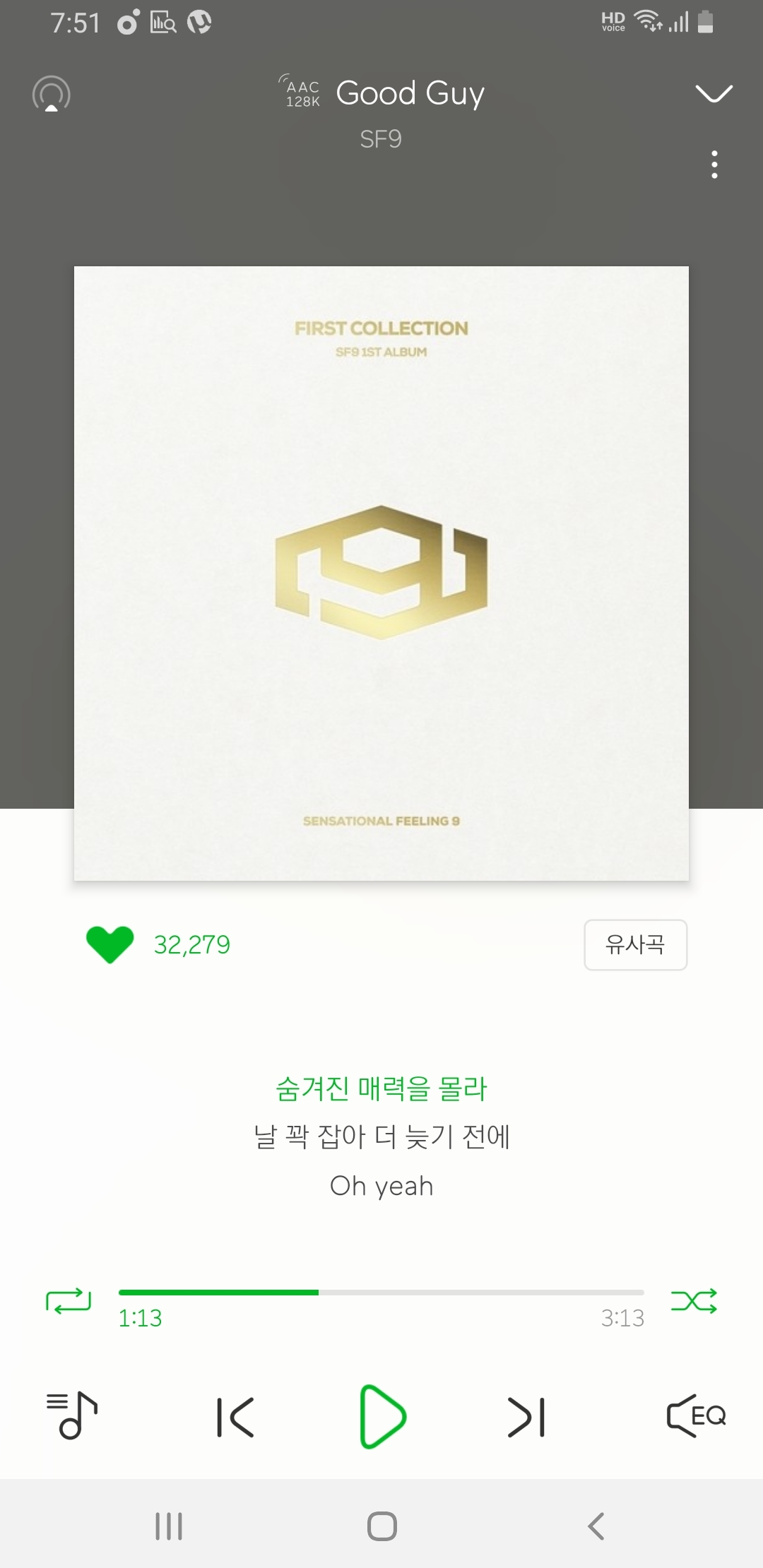This screenshot has height=1568, width=763.
Task: Open the full lyrics view
Action: [381, 1136]
